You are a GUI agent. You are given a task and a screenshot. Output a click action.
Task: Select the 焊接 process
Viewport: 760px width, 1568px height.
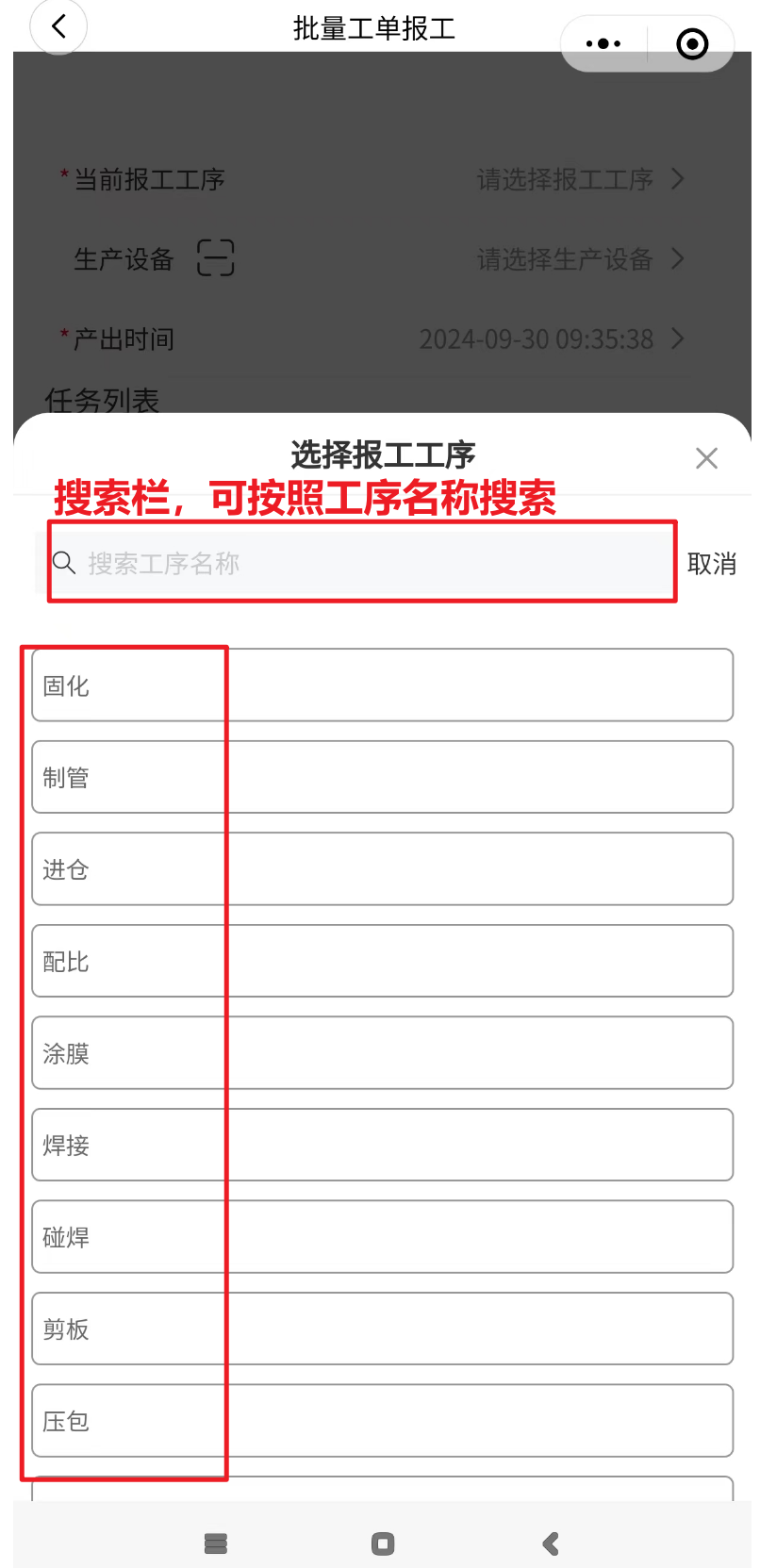click(x=383, y=1145)
